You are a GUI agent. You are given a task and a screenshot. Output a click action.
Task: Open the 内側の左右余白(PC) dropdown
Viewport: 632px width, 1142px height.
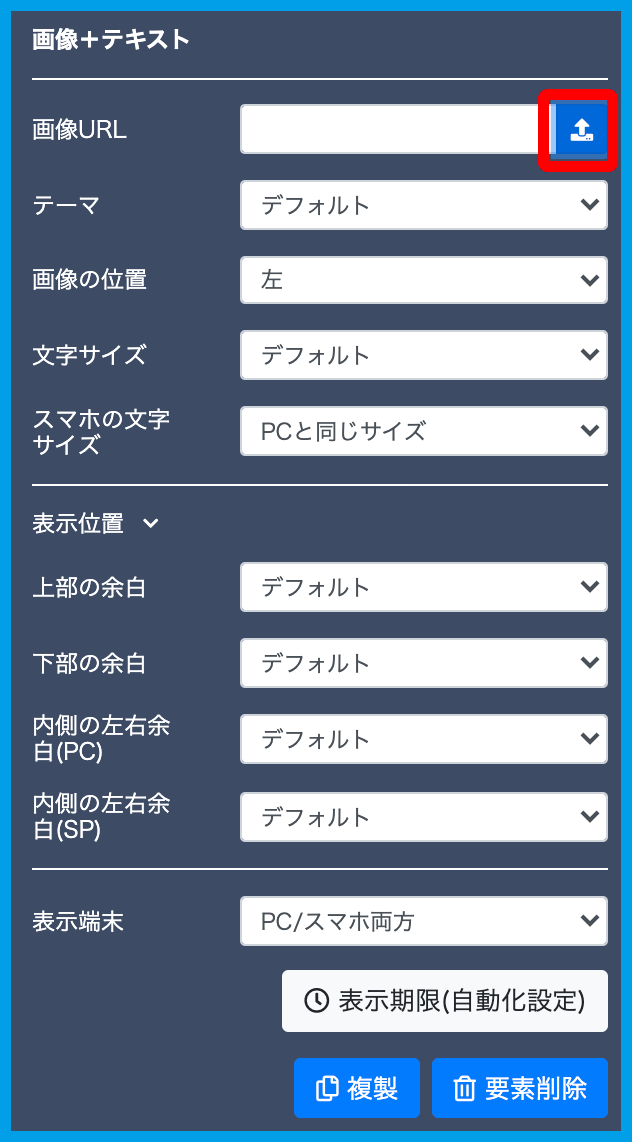423,739
